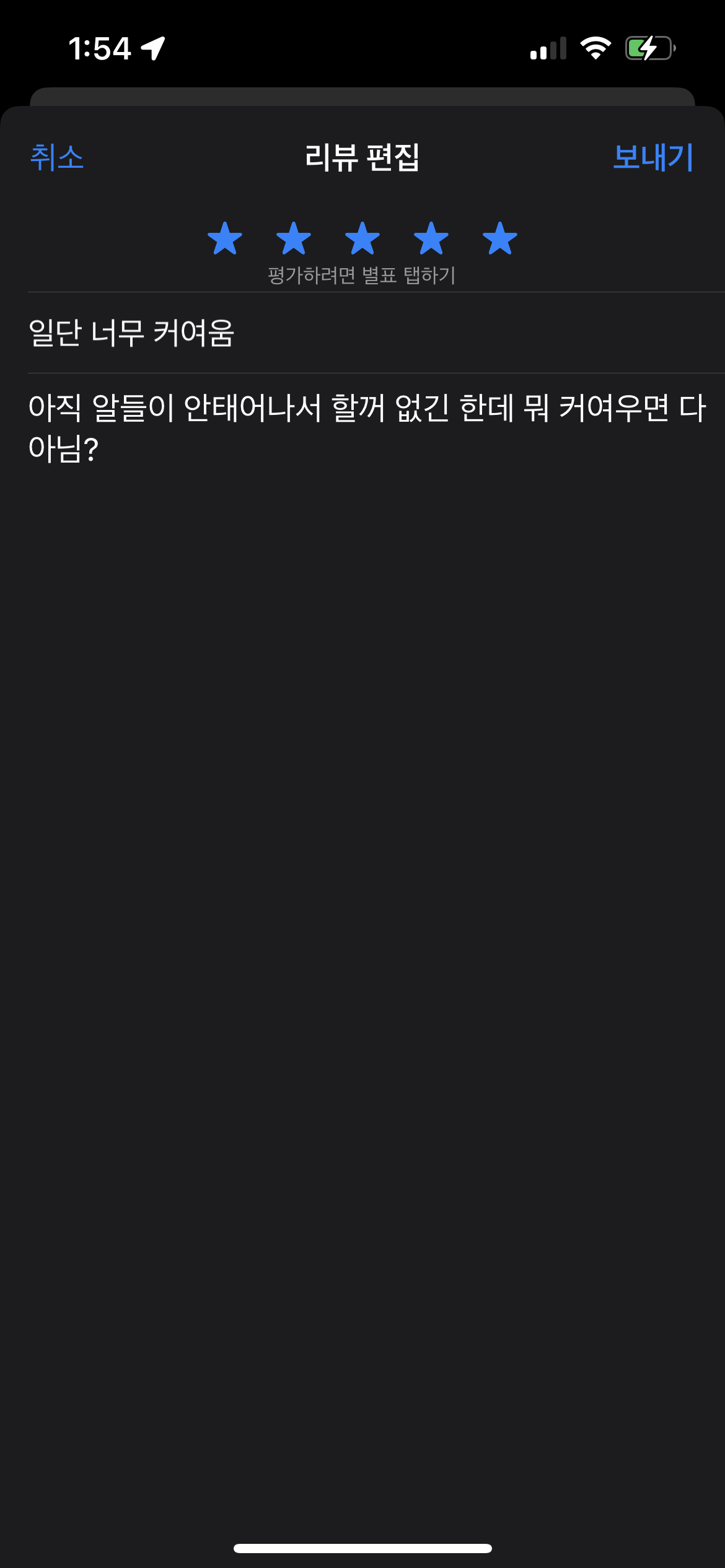Place cursor in the review body text
The height and width of the screenshot is (1568, 725).
coord(367,427)
